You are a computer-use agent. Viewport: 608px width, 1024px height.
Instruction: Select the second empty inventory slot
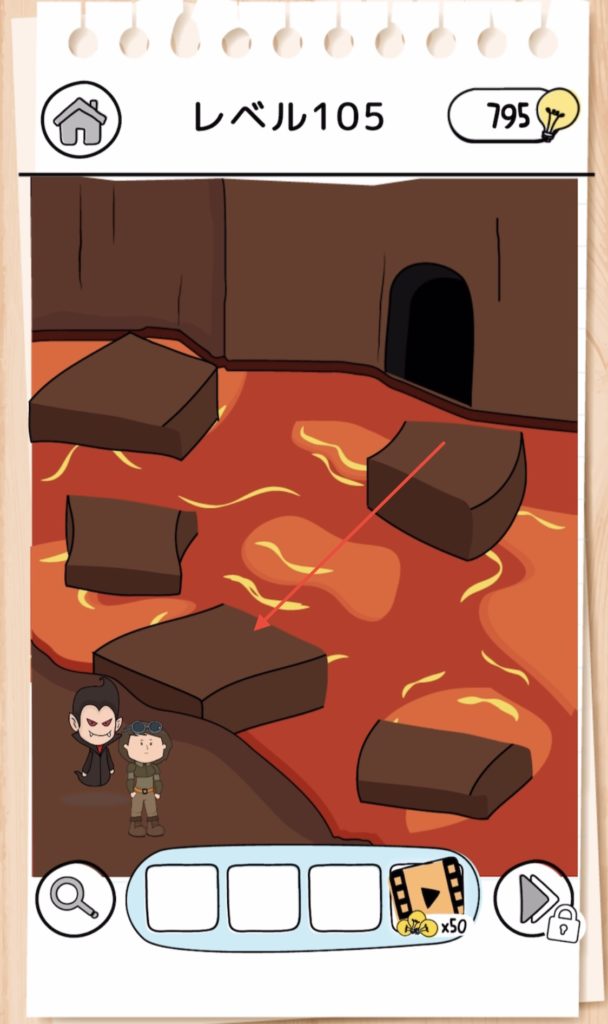pos(263,898)
